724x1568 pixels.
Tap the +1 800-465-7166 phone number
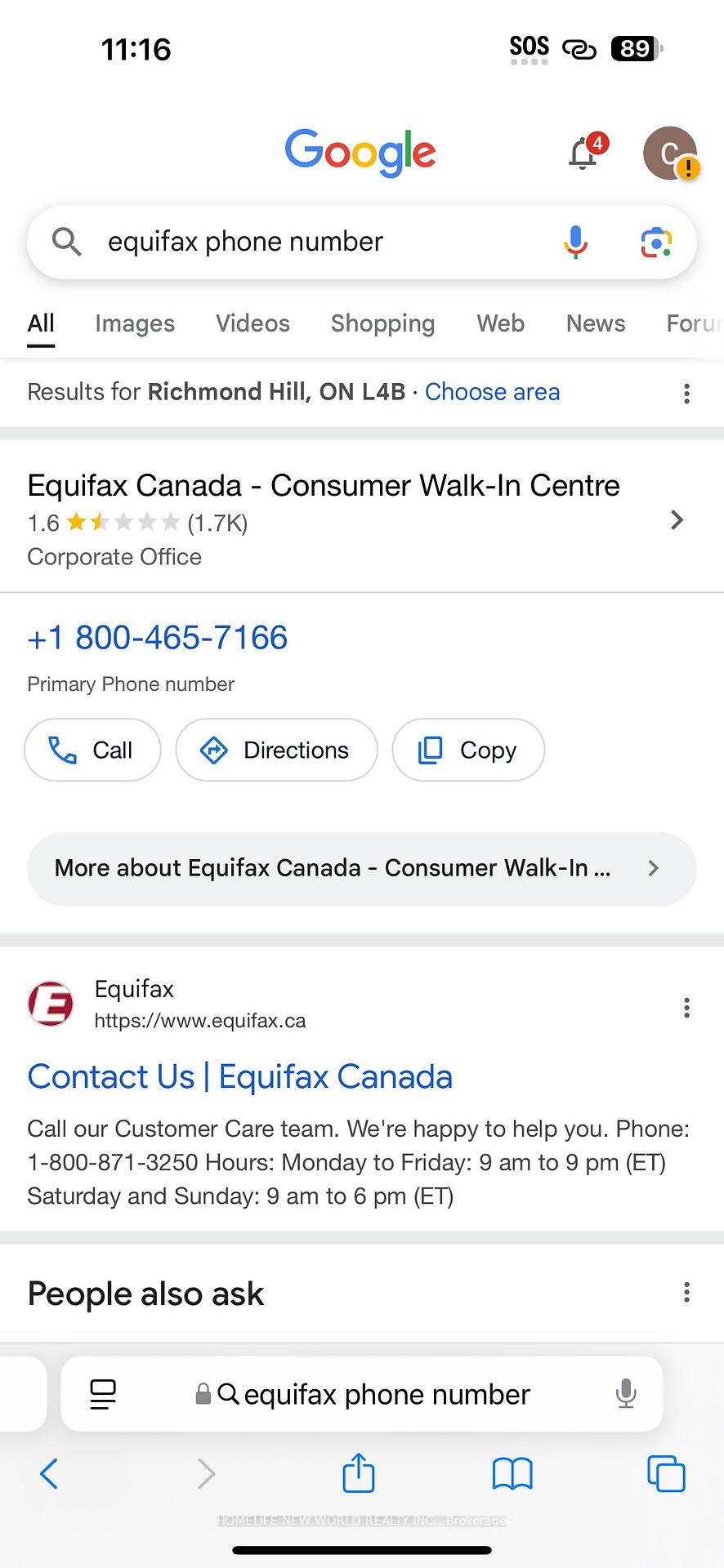click(158, 638)
